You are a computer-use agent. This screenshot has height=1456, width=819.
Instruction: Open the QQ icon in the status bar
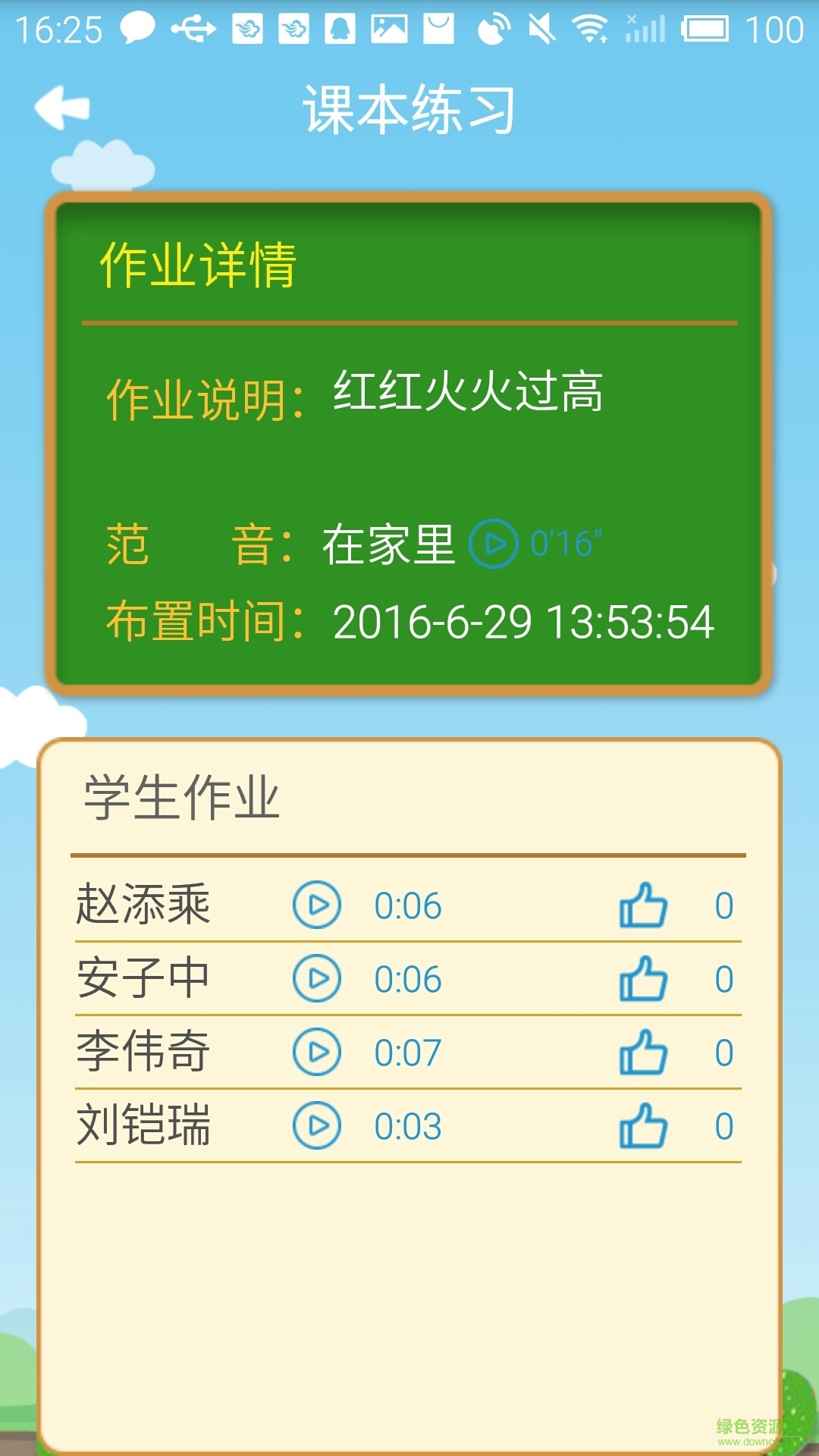340,29
